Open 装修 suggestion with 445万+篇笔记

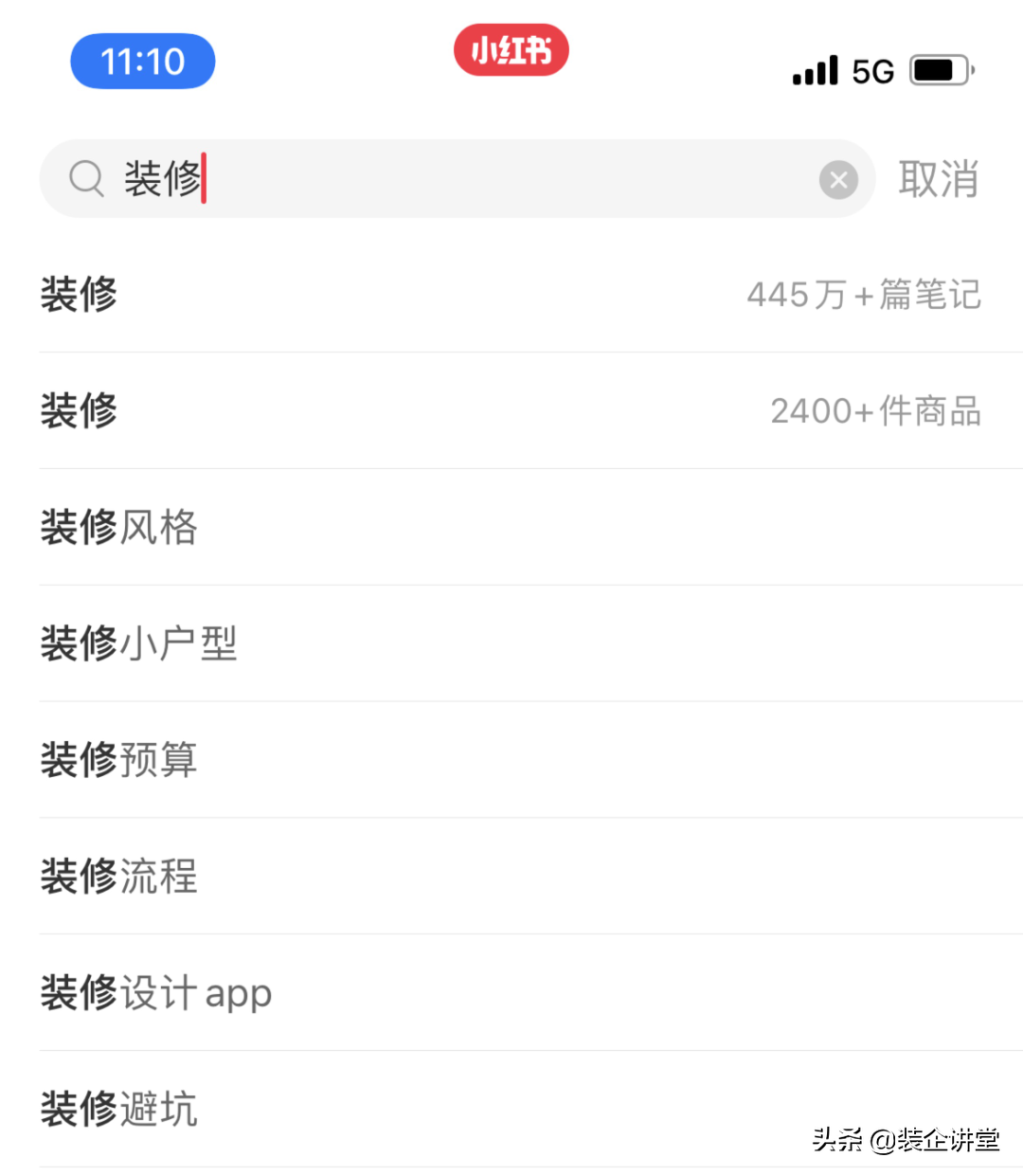[510, 295]
